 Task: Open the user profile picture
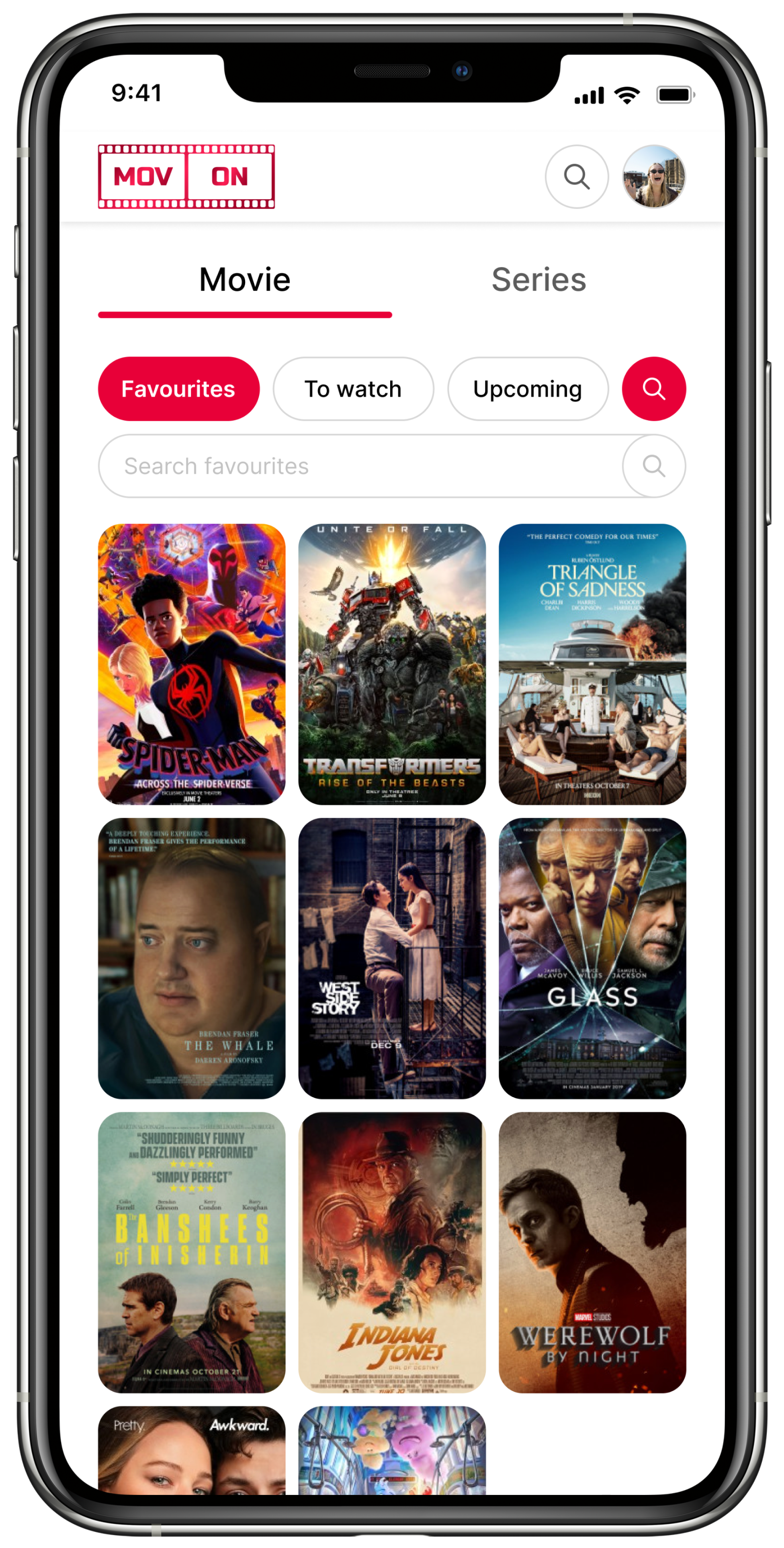click(654, 177)
